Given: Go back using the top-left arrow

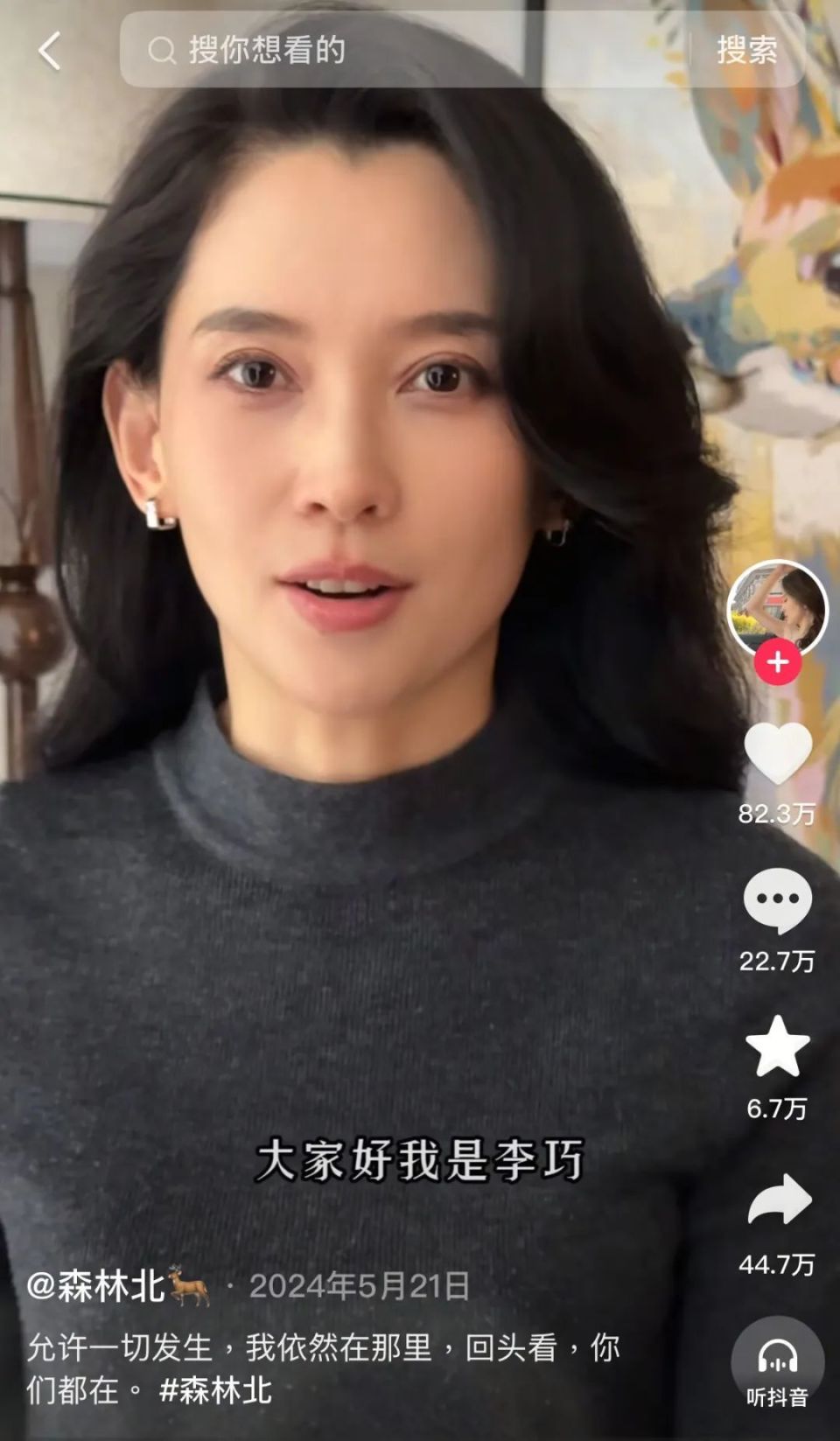Looking at the screenshot, I should [50, 51].
